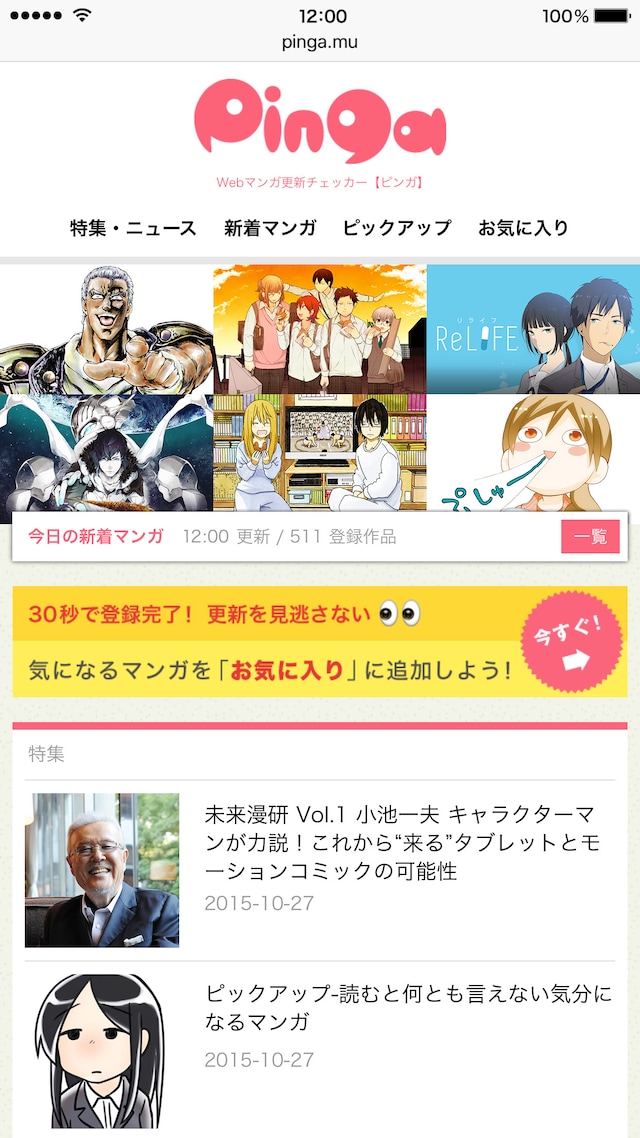
Task: Open the girl spraying drink manga tile
Action: pyautogui.click(x=533, y=452)
